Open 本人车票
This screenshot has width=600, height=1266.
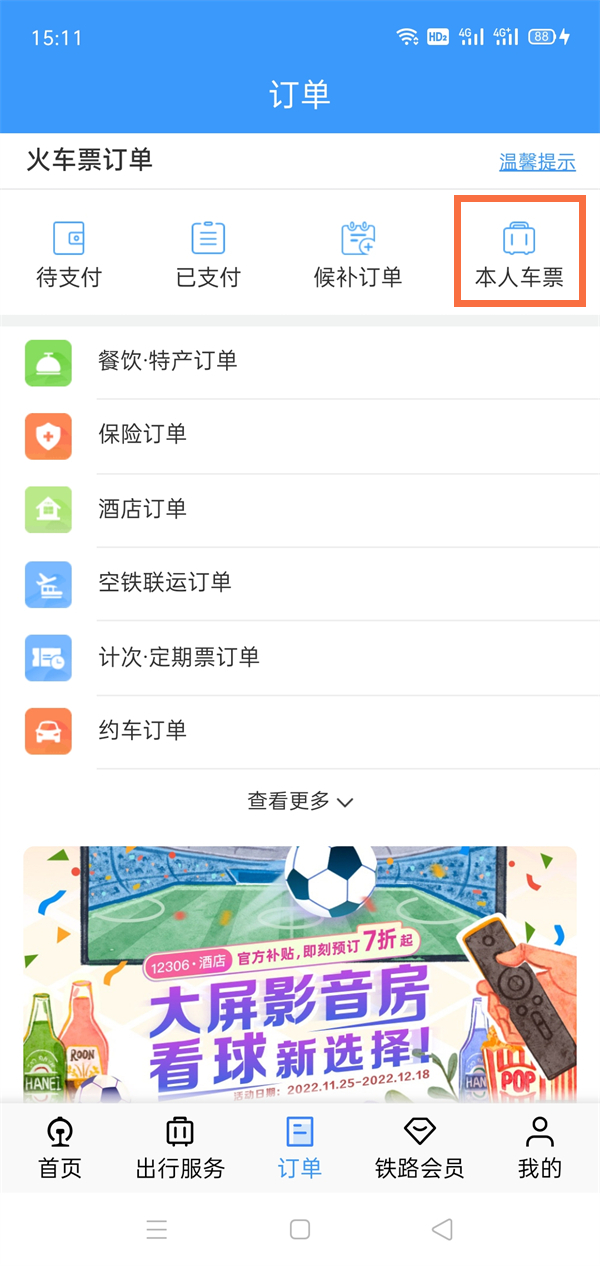[x=518, y=254]
